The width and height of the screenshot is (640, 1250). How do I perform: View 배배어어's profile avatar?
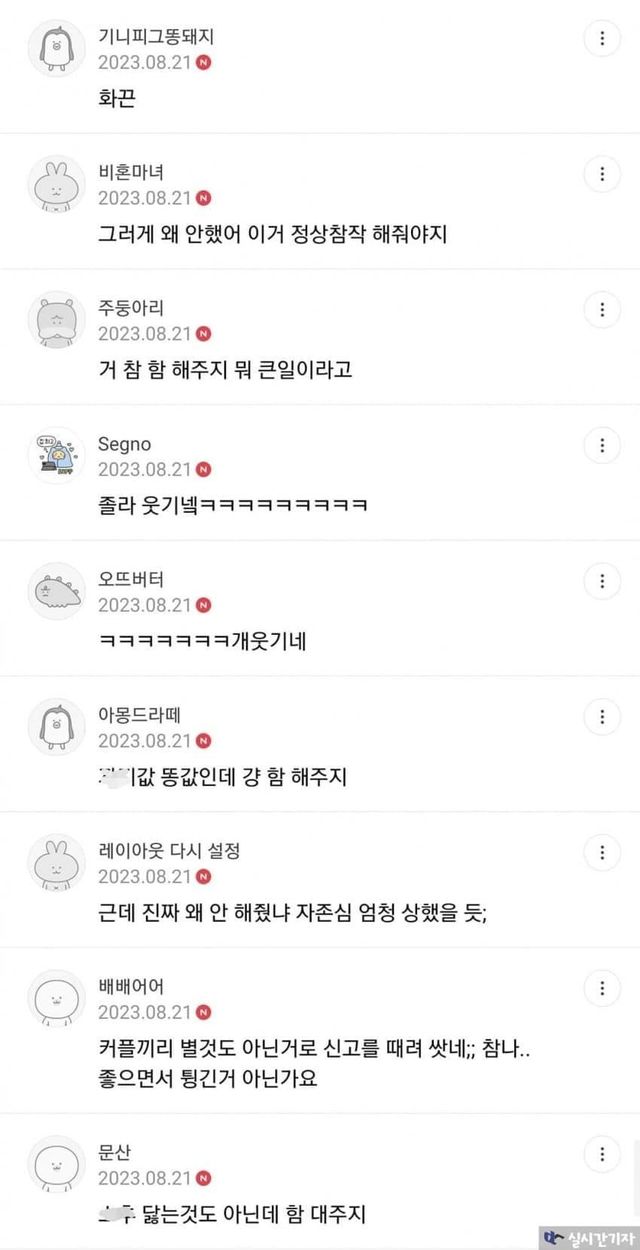point(56,997)
